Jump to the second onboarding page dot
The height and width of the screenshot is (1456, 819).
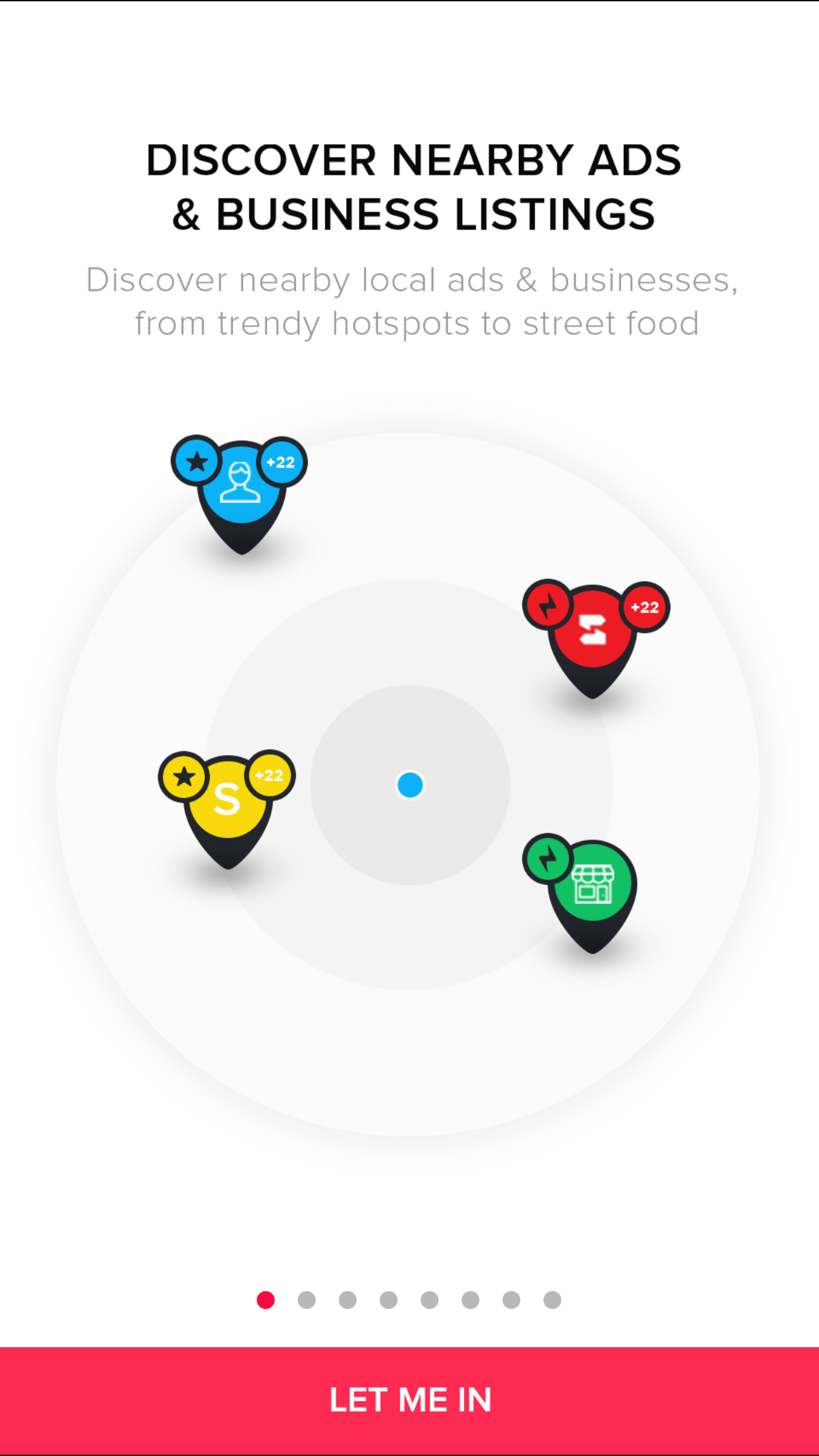307,1300
